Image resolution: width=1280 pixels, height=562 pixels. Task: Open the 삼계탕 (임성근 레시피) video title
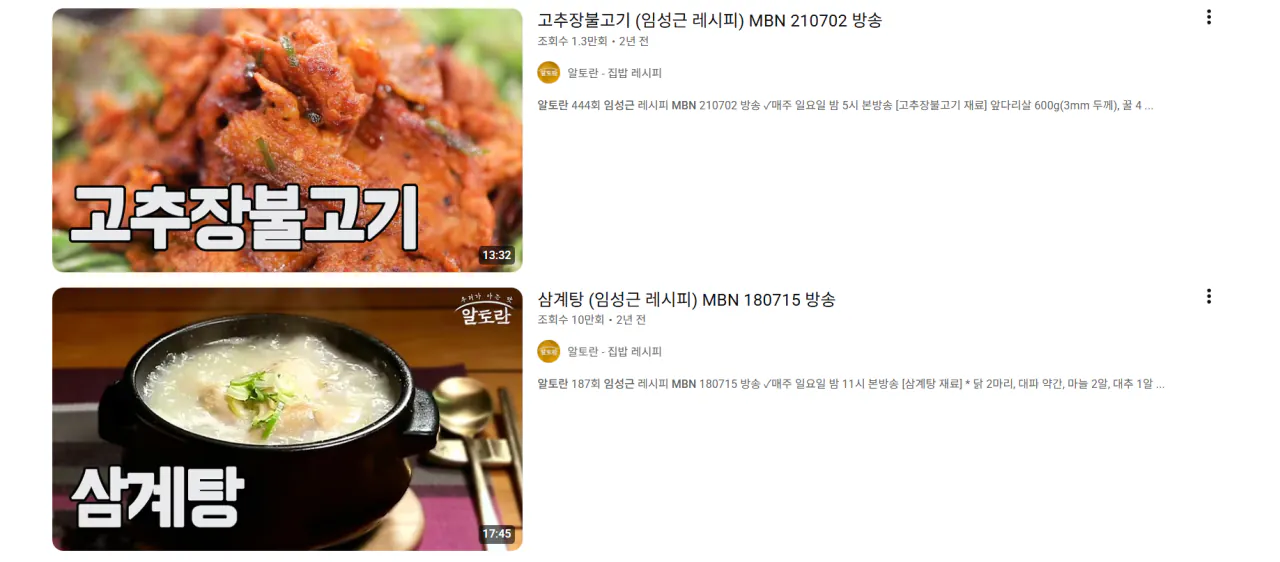(686, 299)
